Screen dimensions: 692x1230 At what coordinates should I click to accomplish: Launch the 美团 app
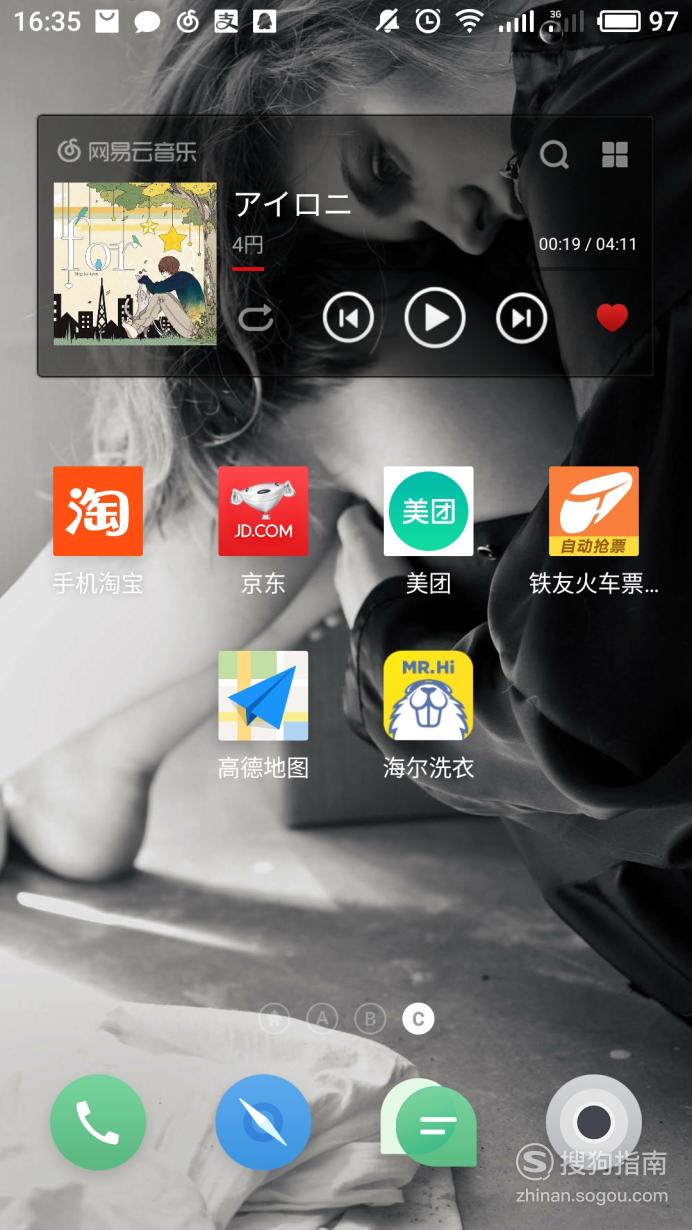point(428,511)
